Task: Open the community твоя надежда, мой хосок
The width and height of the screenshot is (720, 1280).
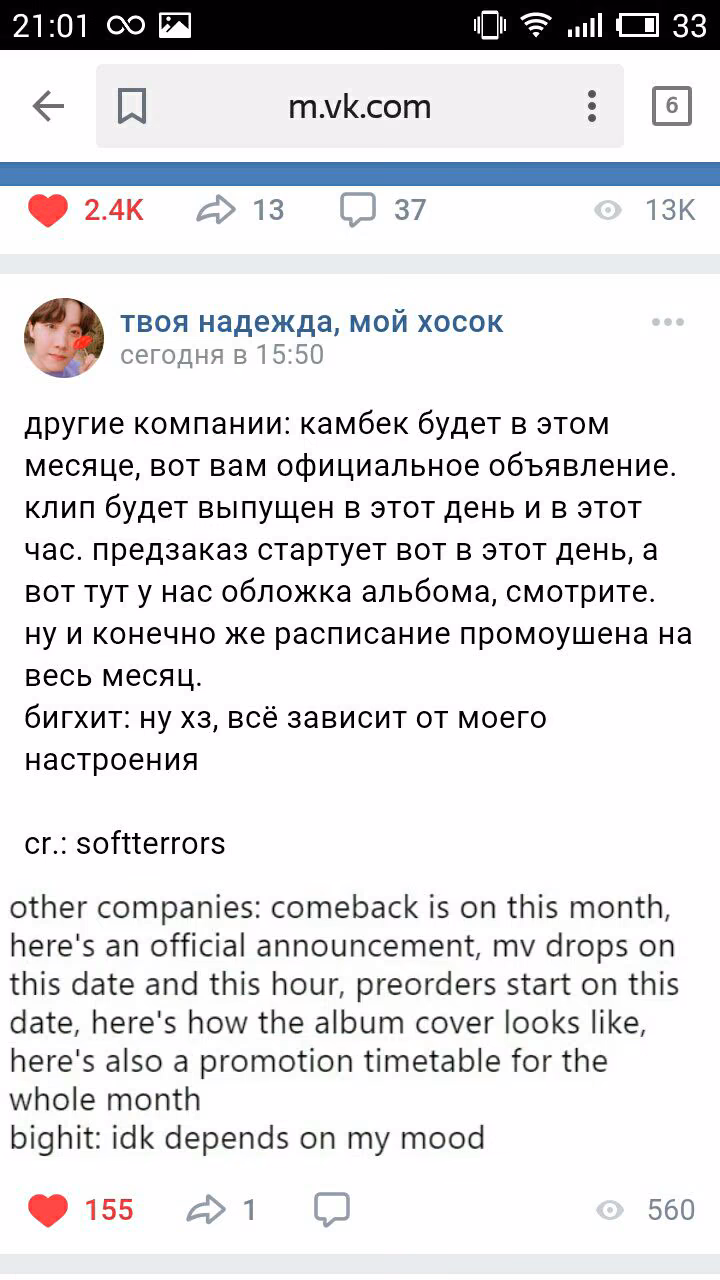Action: pyautogui.click(x=311, y=322)
